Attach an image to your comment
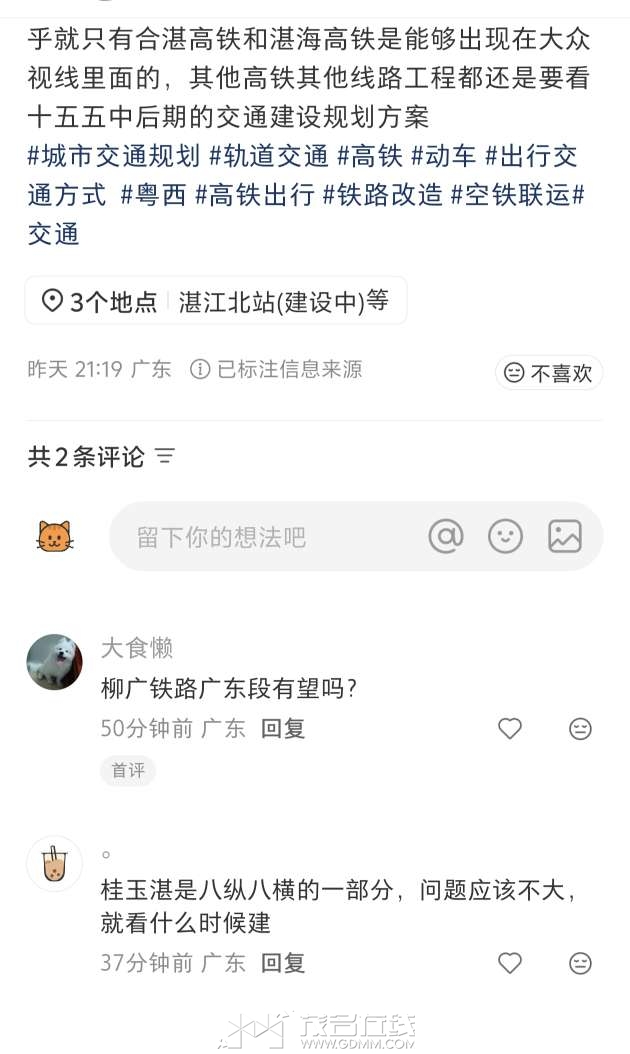This screenshot has height=1054, width=630. [x=564, y=536]
